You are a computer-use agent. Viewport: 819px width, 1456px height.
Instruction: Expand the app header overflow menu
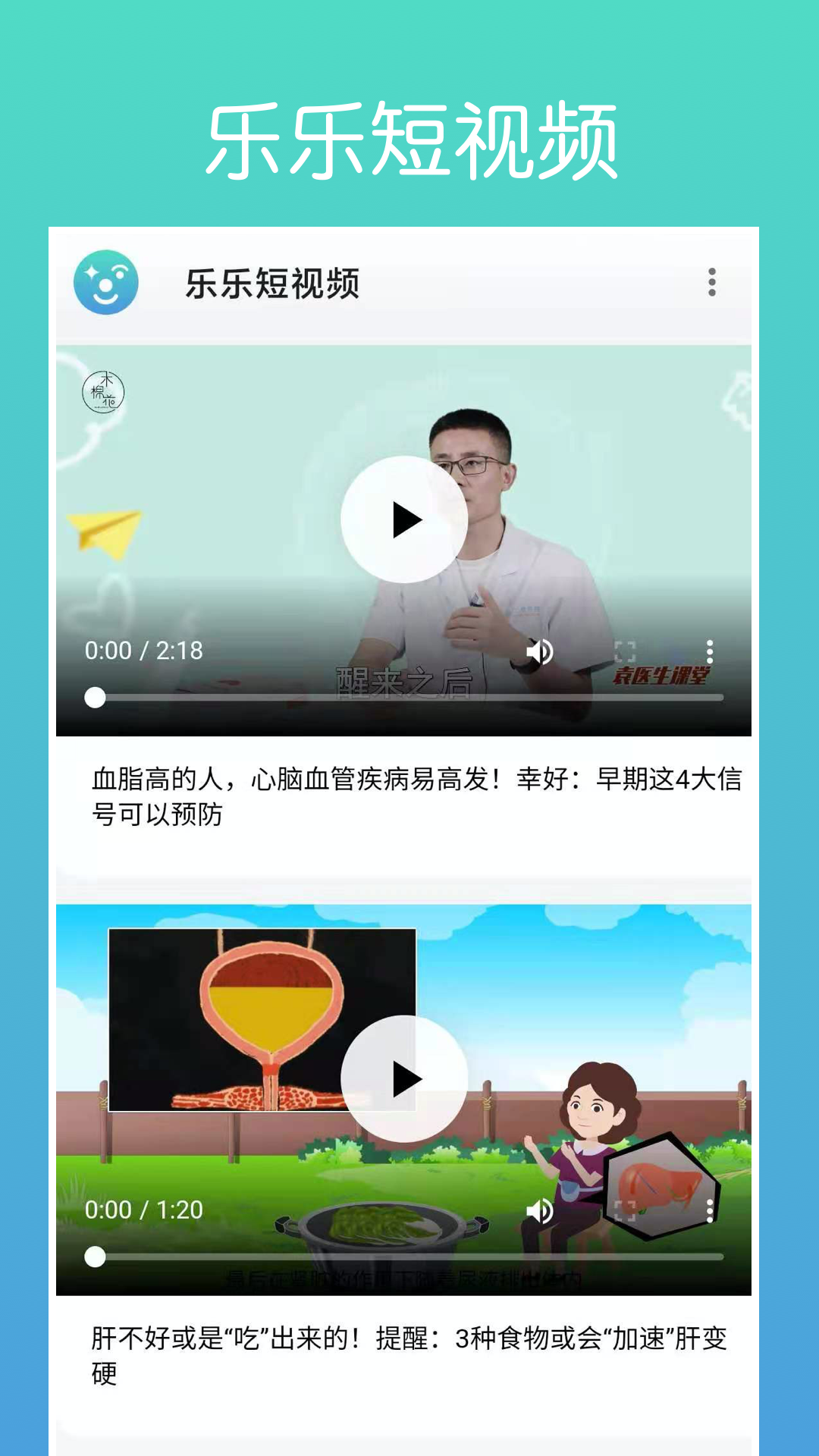coord(711,283)
